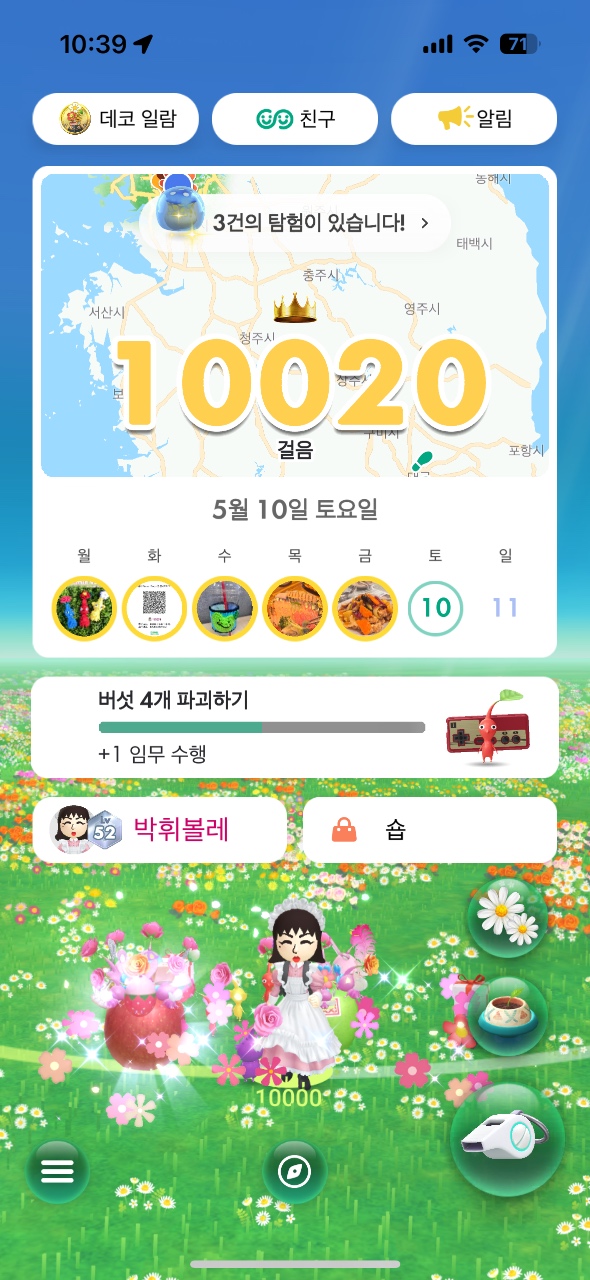The image size is (590, 1280).
Task: Open Wednesday's lifelog photo
Action: click(224, 608)
